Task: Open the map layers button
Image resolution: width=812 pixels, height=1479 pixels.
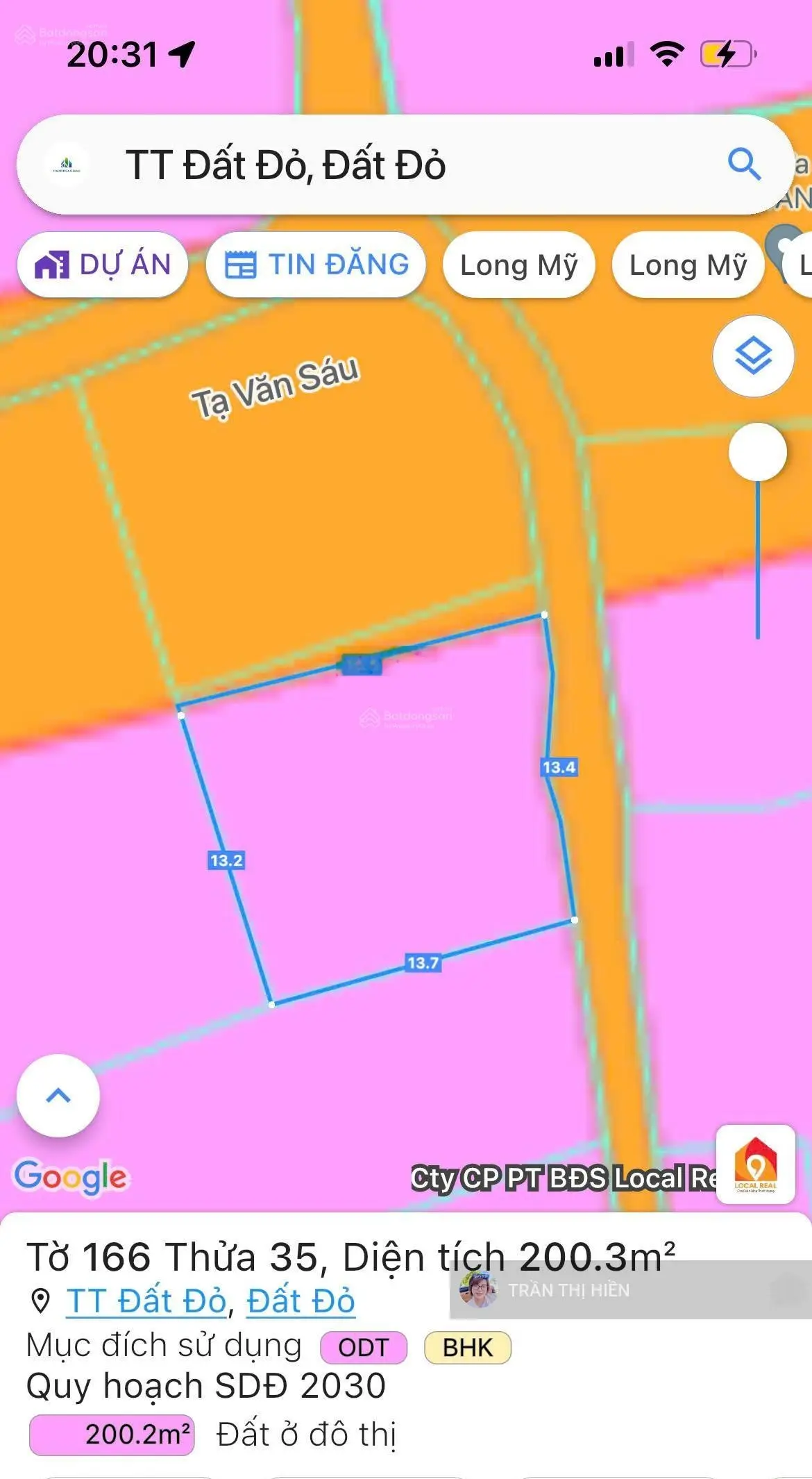Action: (x=754, y=356)
